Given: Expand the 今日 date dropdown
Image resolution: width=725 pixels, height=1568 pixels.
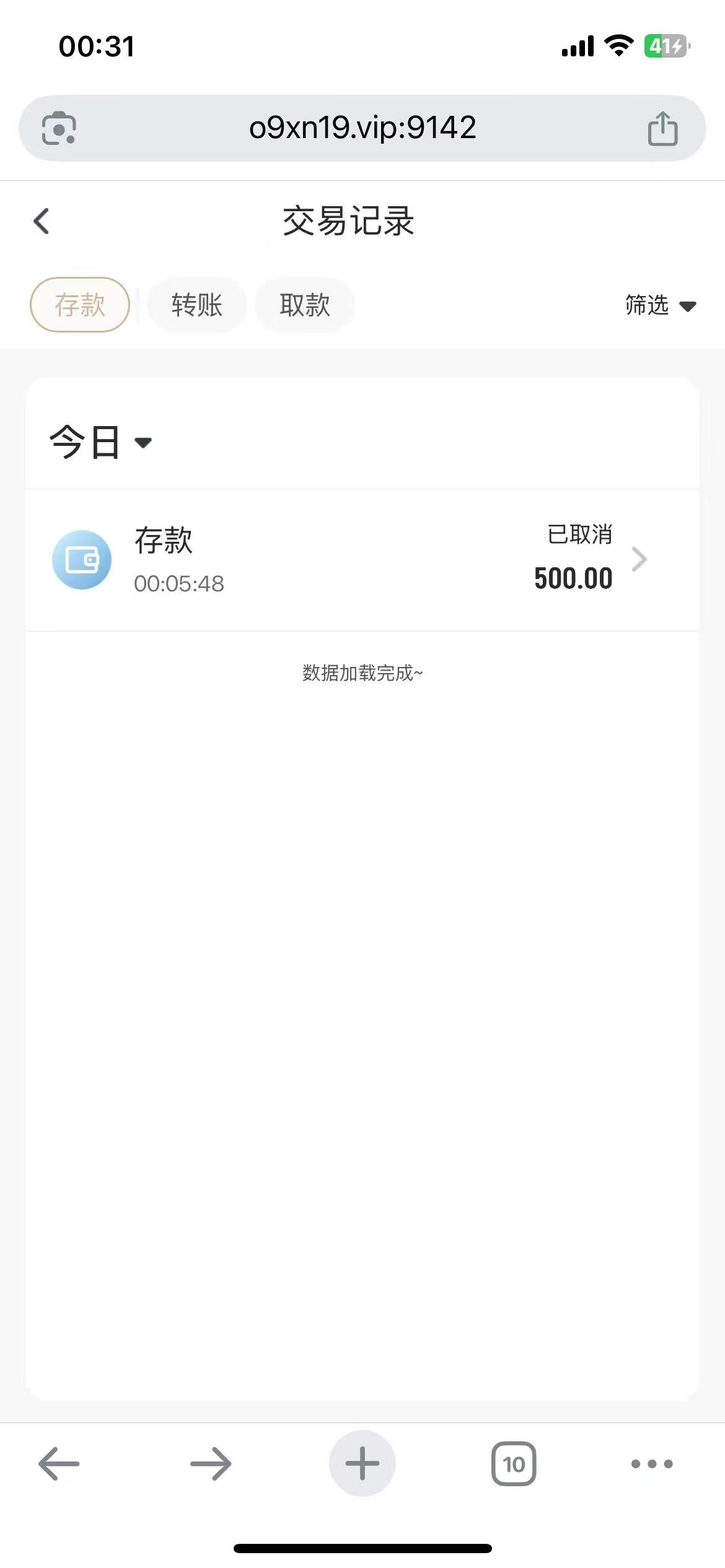Looking at the screenshot, I should click(100, 442).
